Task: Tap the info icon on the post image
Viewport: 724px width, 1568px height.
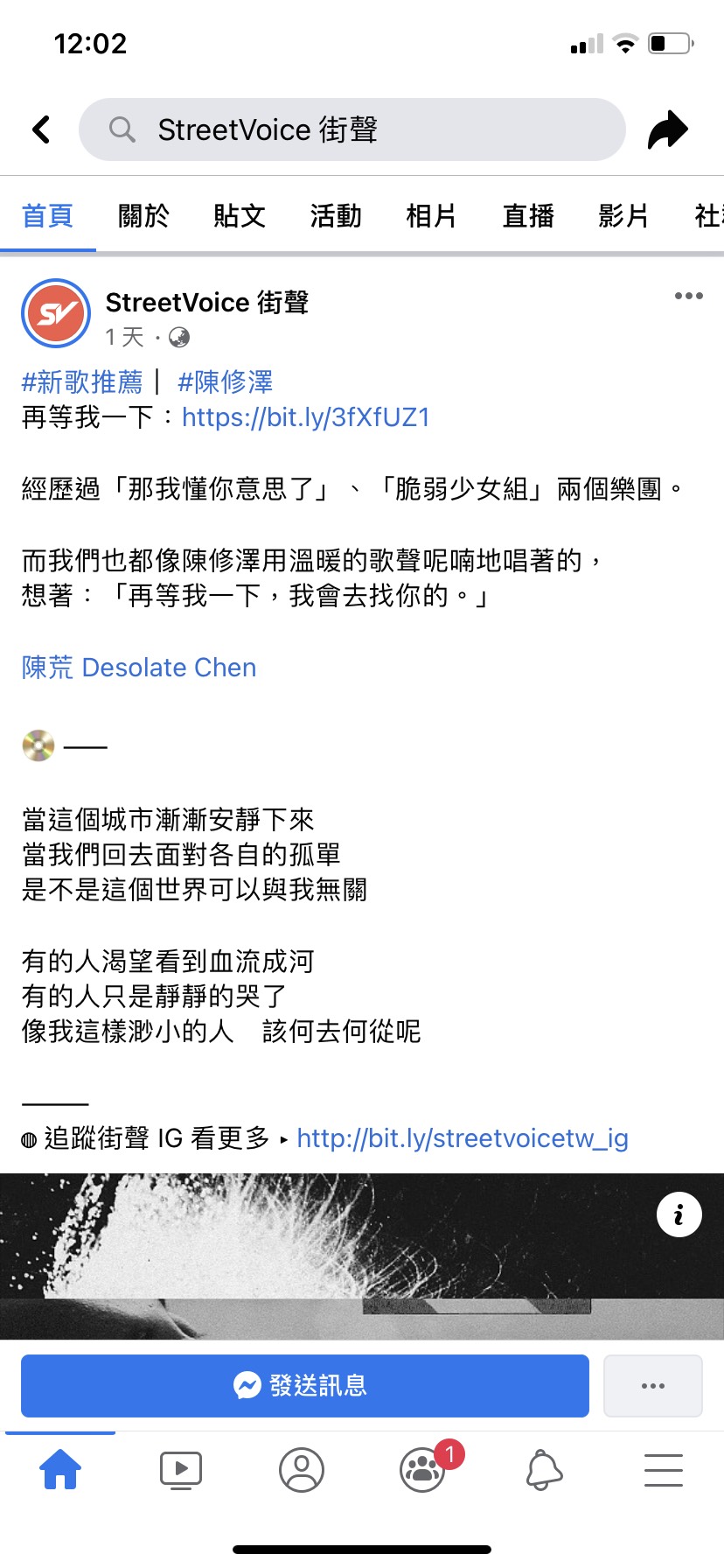Action: pos(679,1214)
